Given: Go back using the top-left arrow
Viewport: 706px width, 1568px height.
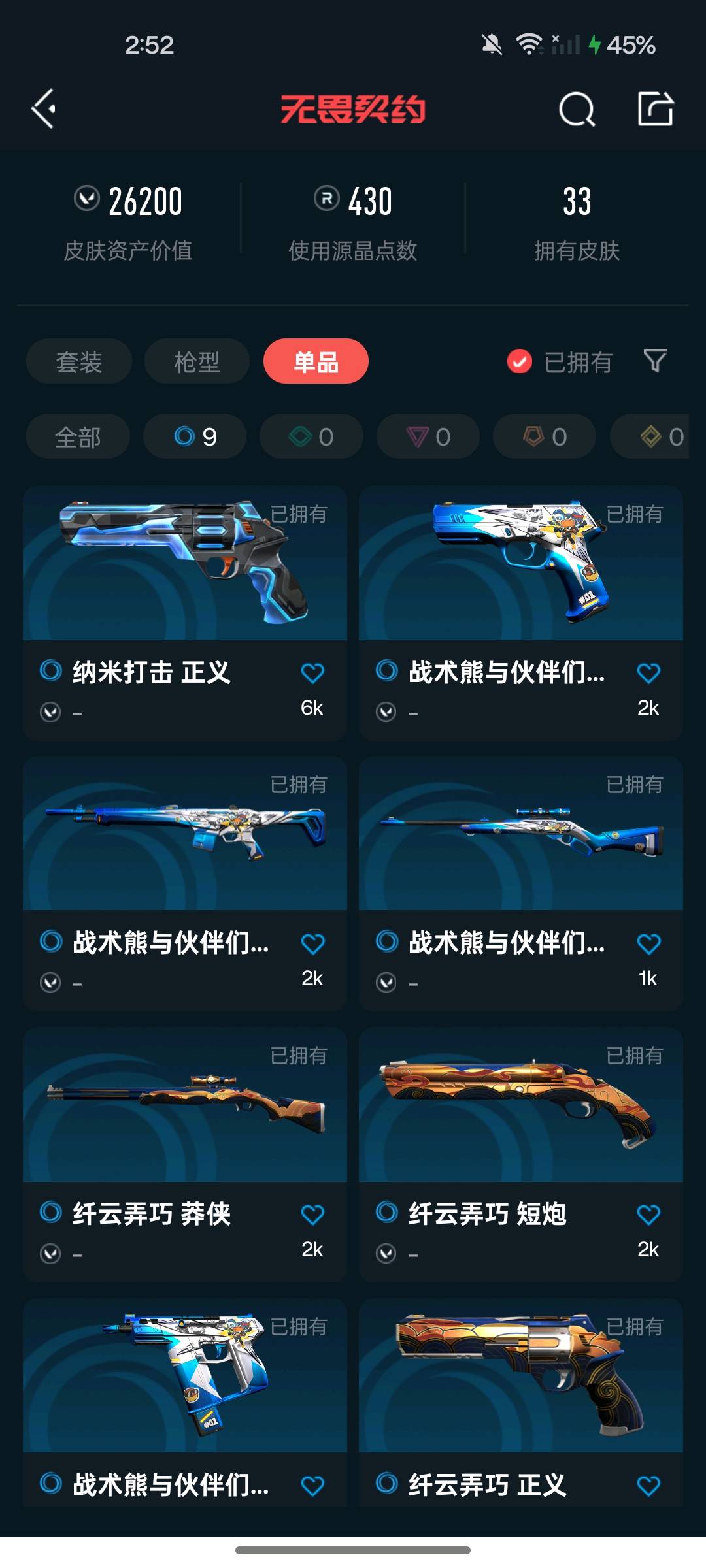Looking at the screenshot, I should (44, 108).
